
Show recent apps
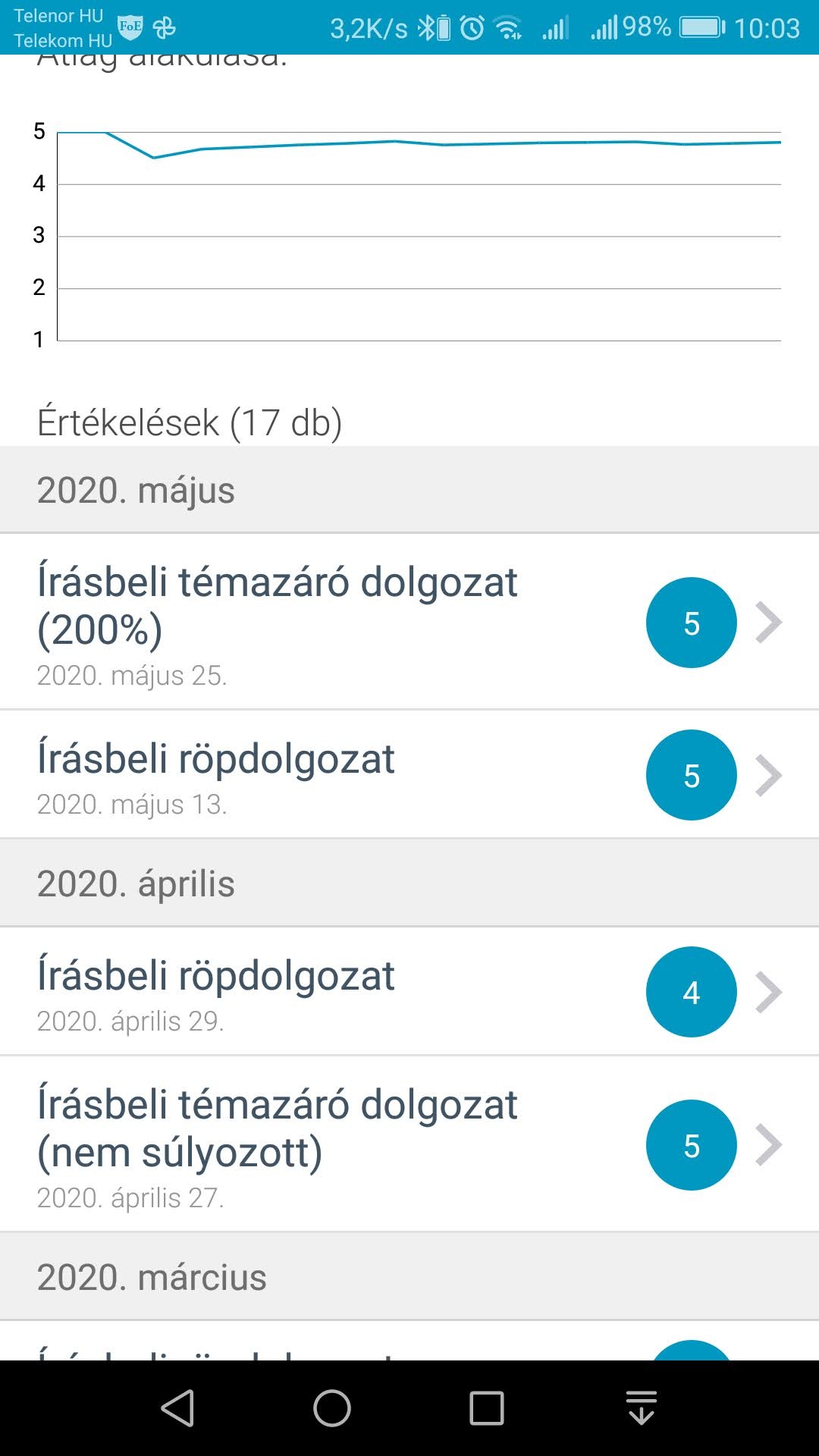tap(486, 1408)
